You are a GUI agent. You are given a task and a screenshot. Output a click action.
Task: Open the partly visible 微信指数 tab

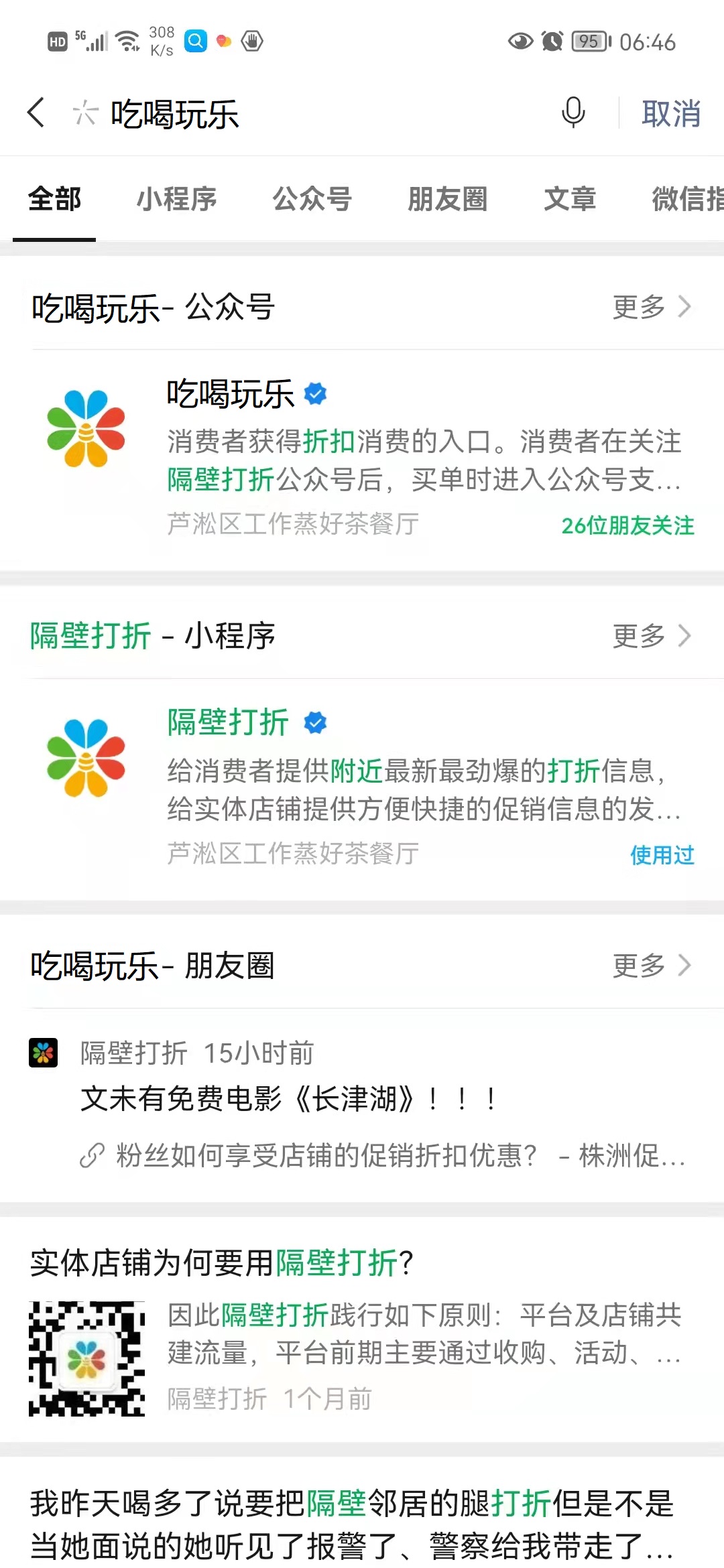click(687, 199)
